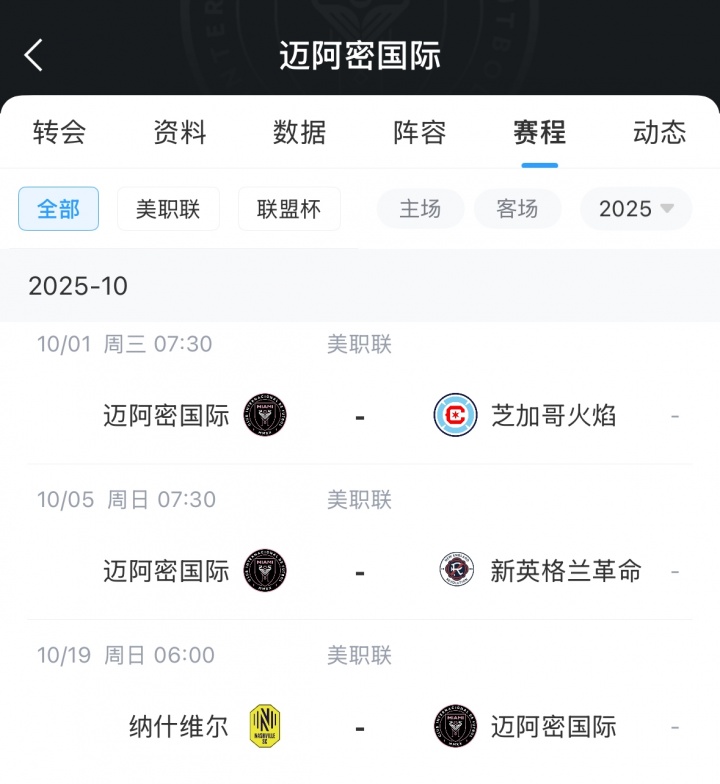The width and height of the screenshot is (720, 784).
Task: Open the 资料 tab
Action: (x=180, y=132)
